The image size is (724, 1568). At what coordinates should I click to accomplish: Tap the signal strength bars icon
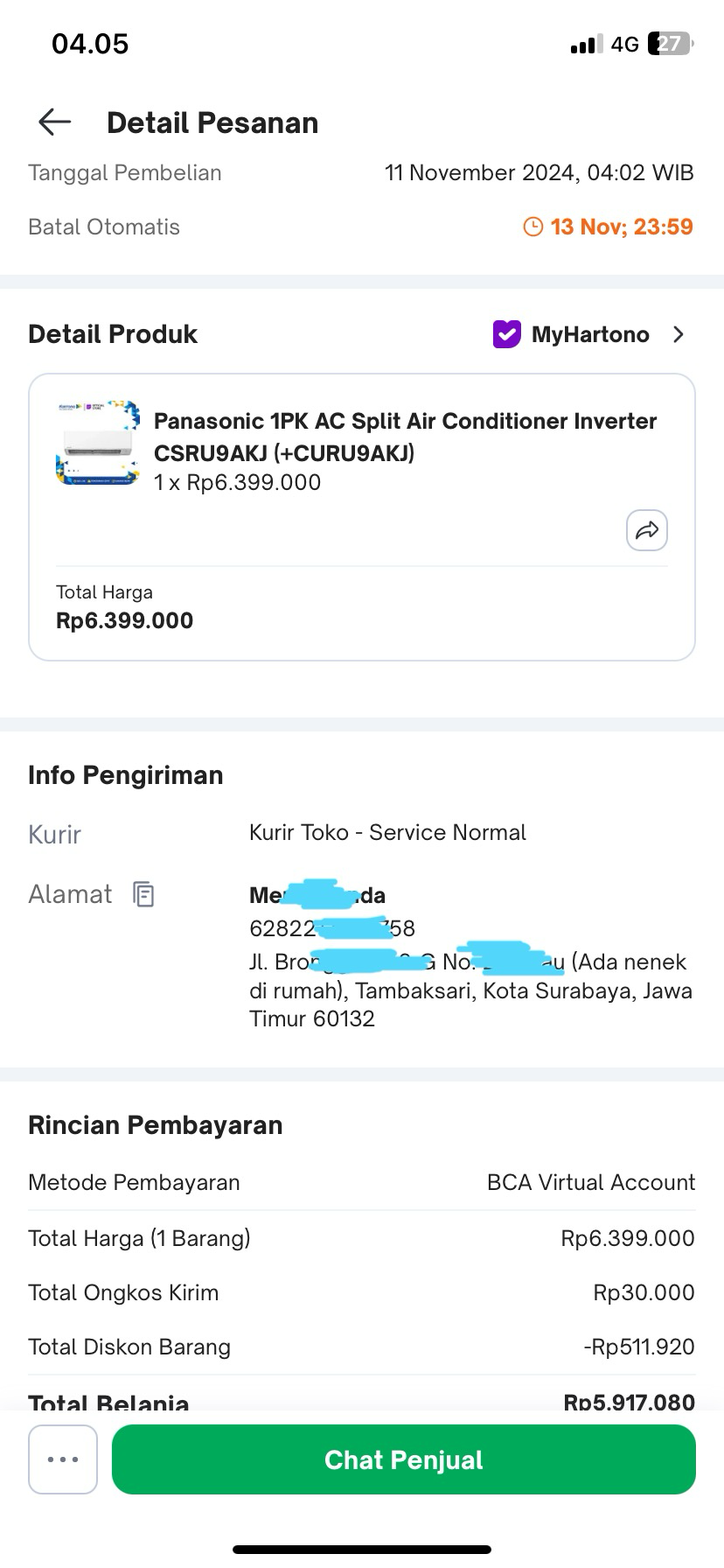coord(584,43)
